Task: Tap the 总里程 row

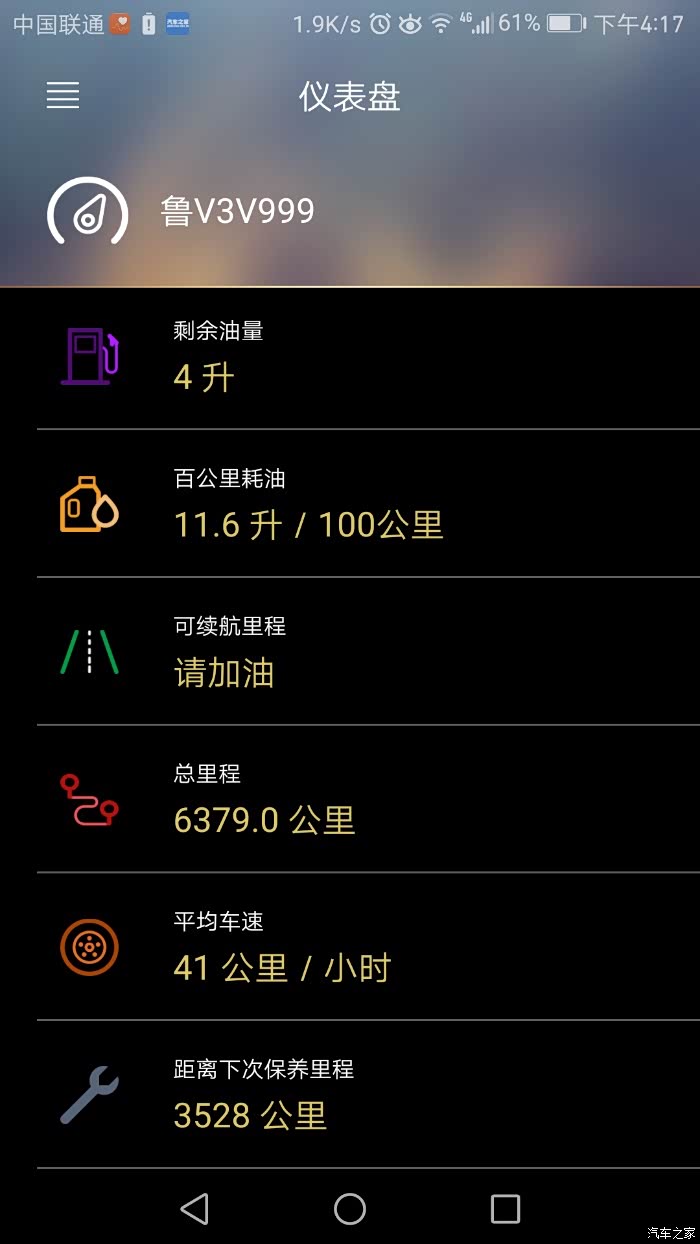Action: 368,799
